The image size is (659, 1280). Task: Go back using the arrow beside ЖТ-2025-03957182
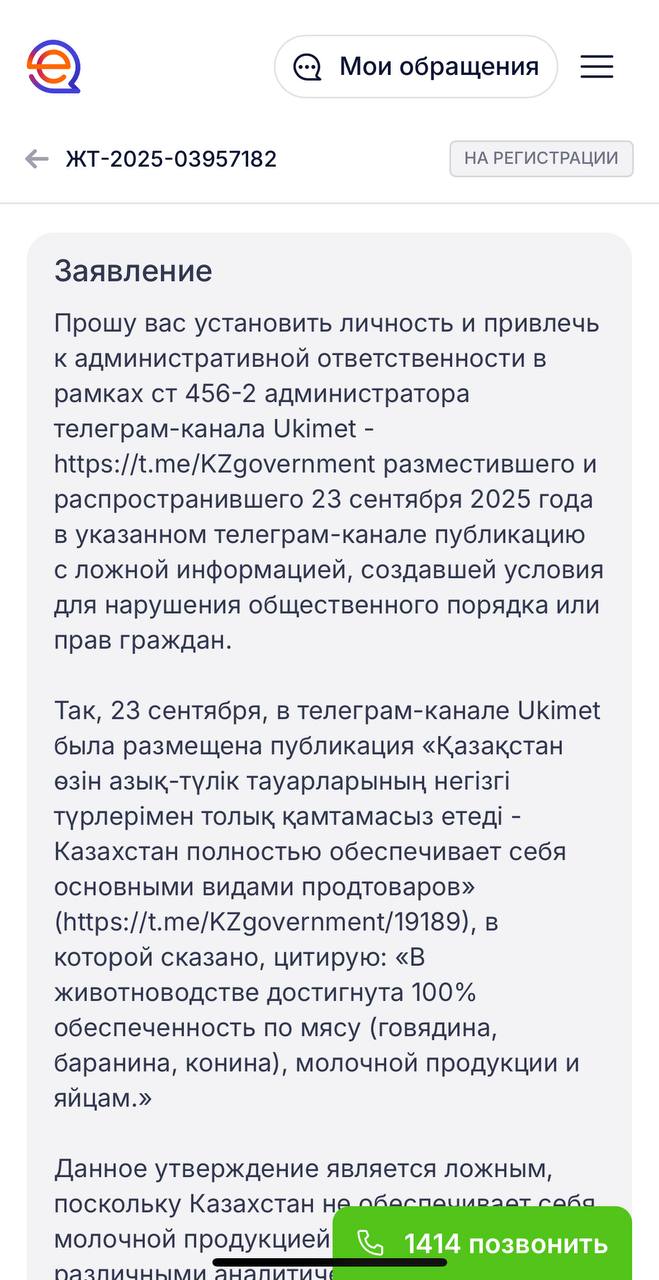click(x=37, y=159)
